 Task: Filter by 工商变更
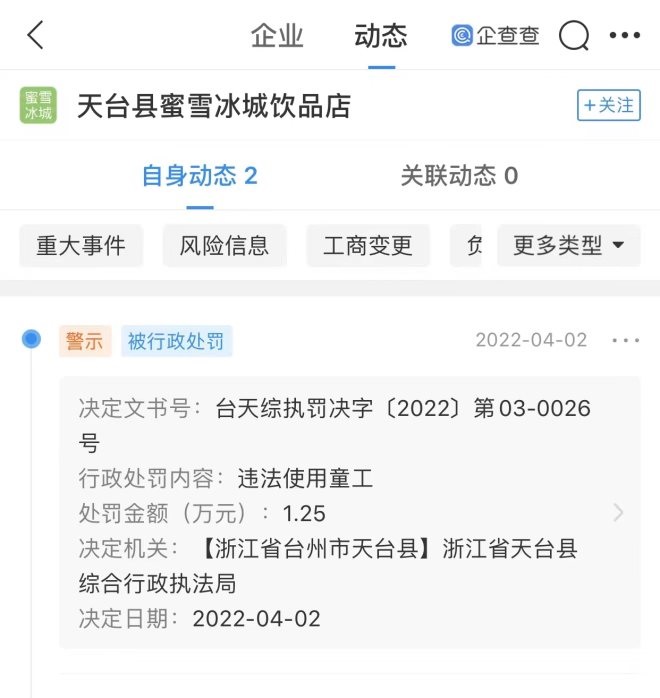pos(367,246)
